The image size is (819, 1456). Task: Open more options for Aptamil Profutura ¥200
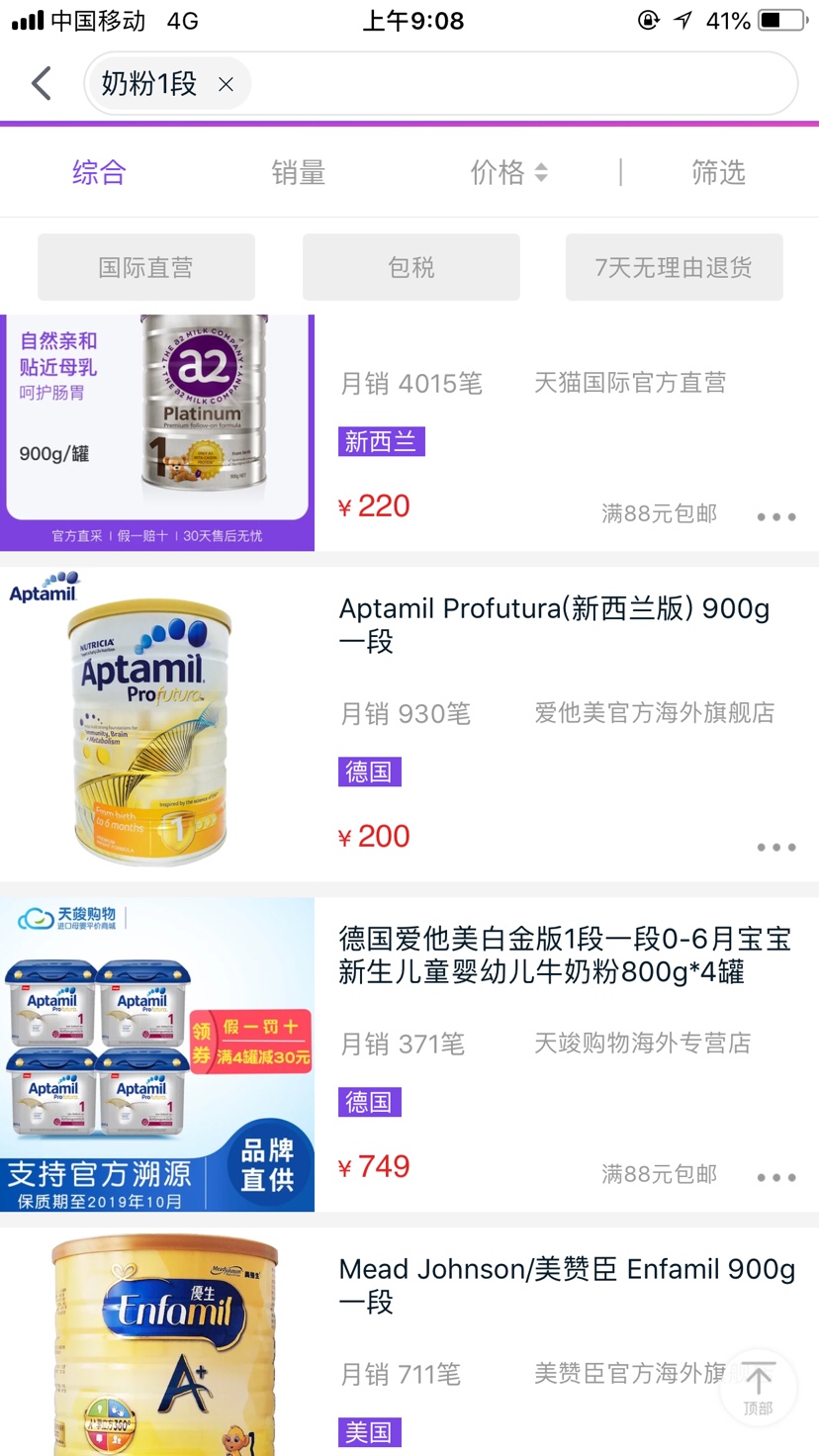[x=776, y=847]
